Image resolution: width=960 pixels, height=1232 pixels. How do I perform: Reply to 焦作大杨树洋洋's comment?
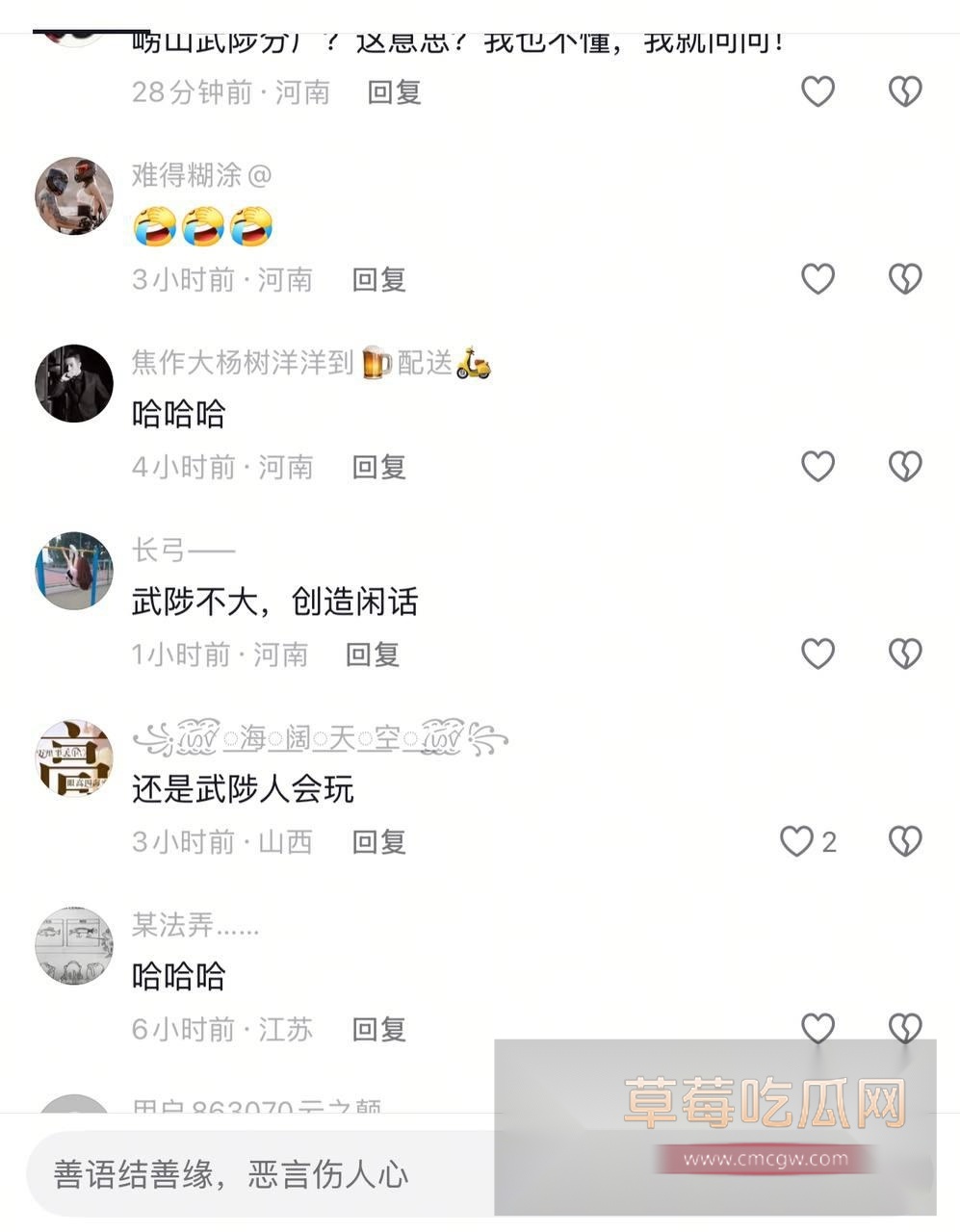[x=378, y=468]
